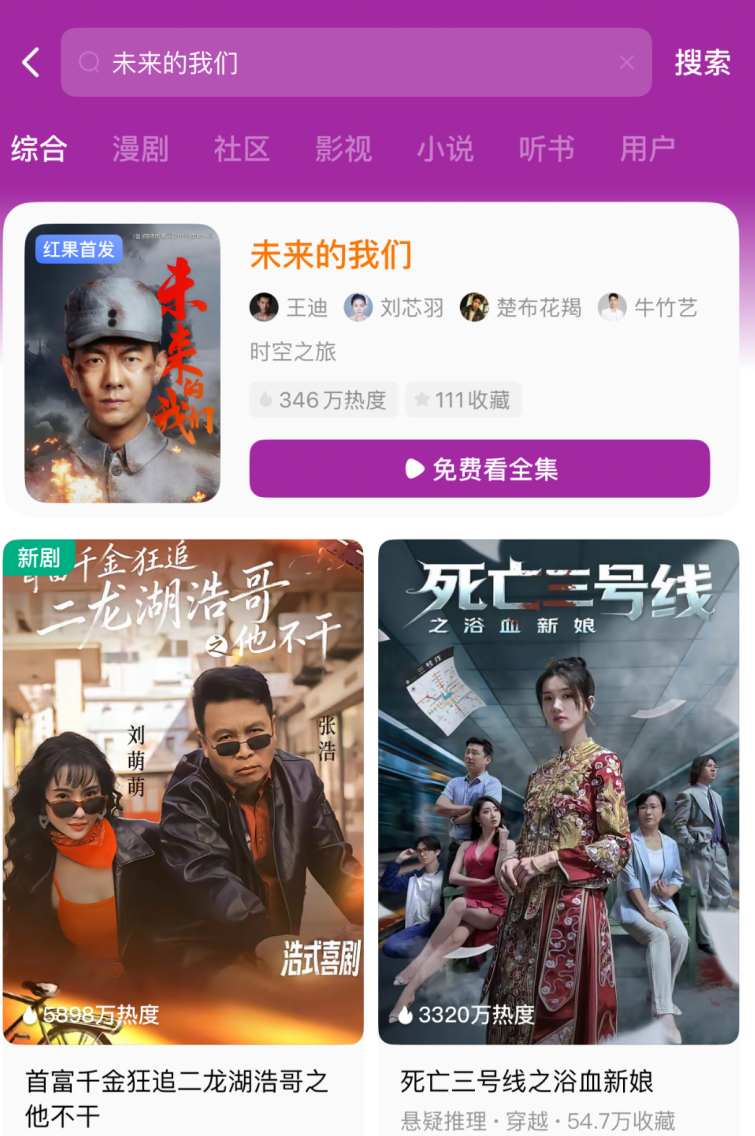Open the 首富千金狂追二龙湖浩哥之他不干 drama card
This screenshot has width=755, height=1136.
(183, 792)
